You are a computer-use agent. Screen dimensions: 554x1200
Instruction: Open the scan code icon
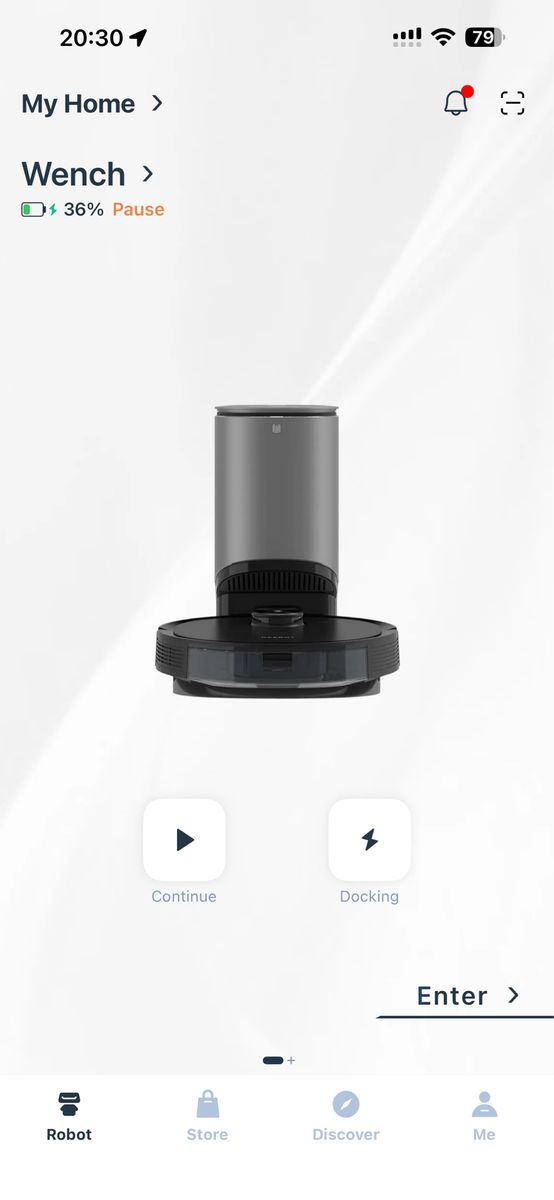point(512,103)
